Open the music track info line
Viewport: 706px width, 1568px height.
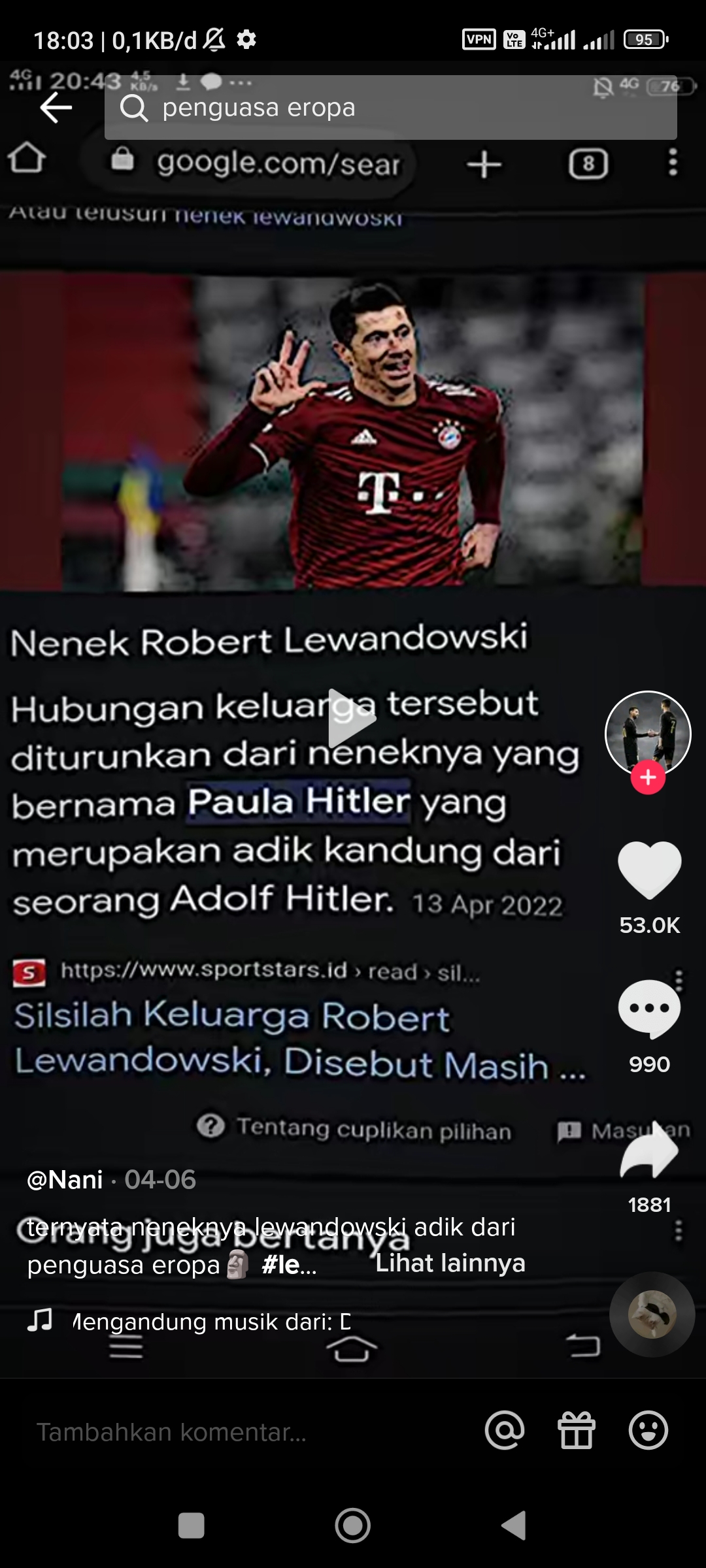(x=190, y=1321)
